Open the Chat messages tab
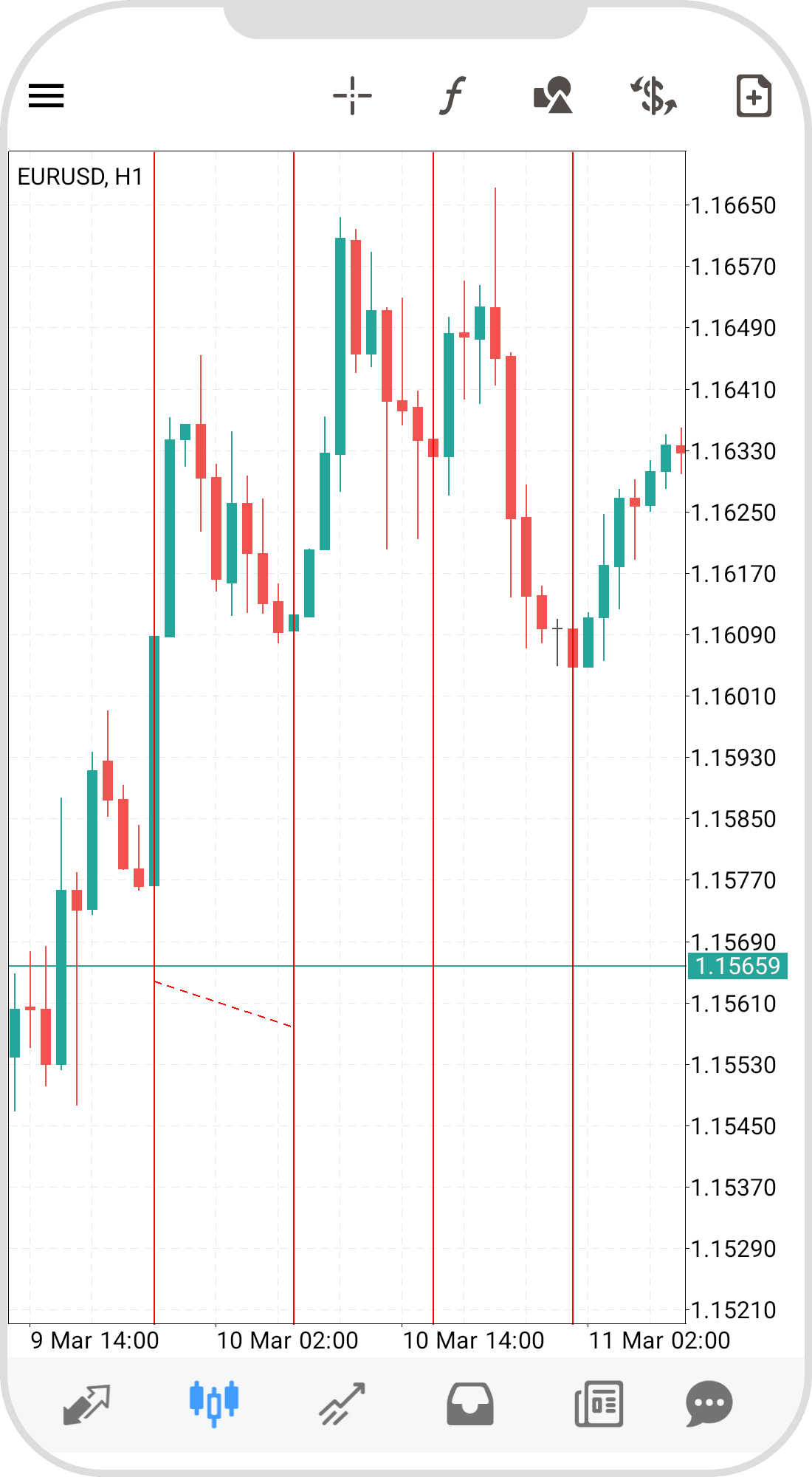Image resolution: width=812 pixels, height=1477 pixels. click(709, 1403)
